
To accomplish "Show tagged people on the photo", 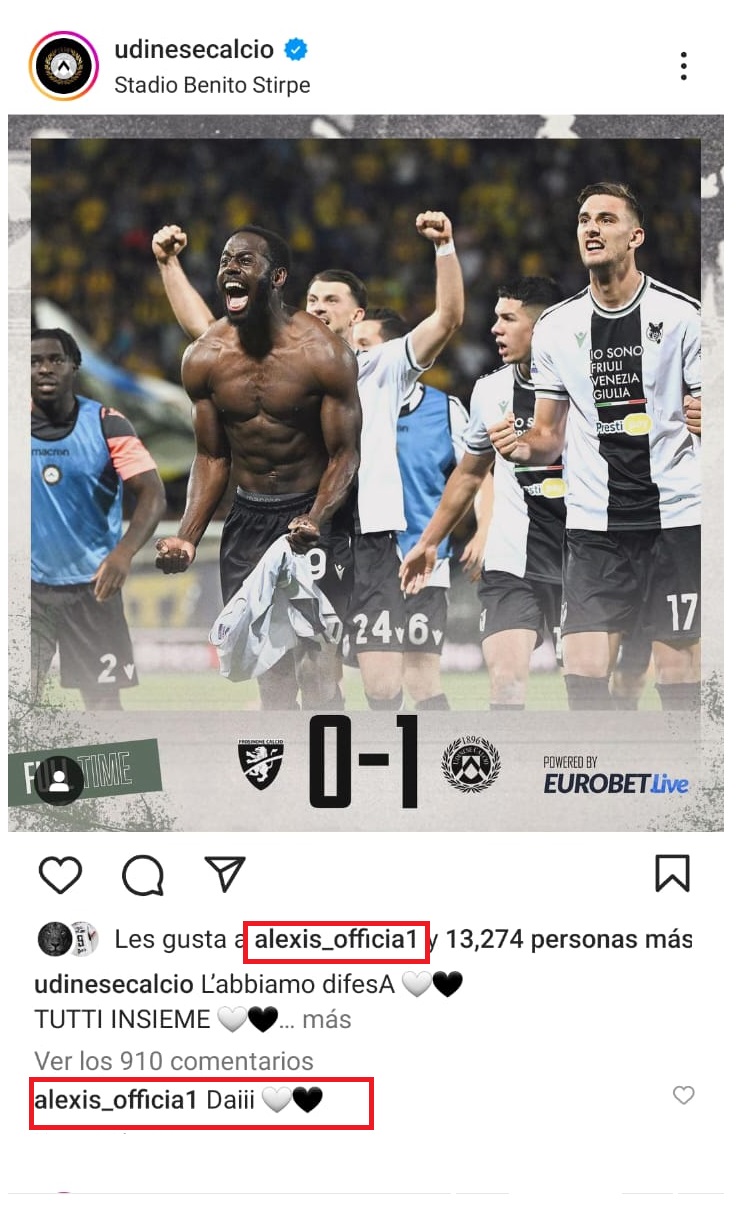I will [x=59, y=782].
